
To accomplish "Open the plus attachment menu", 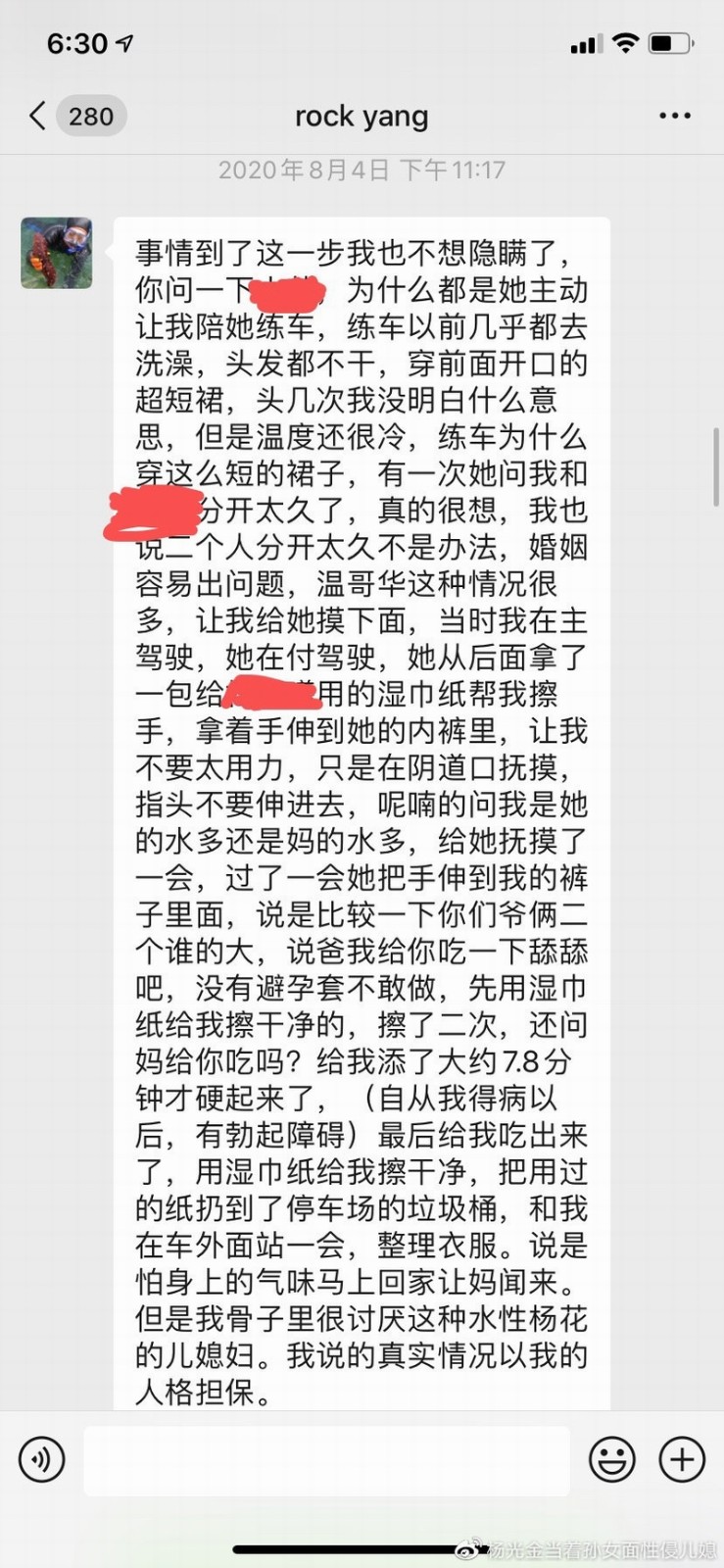I will click(682, 1459).
